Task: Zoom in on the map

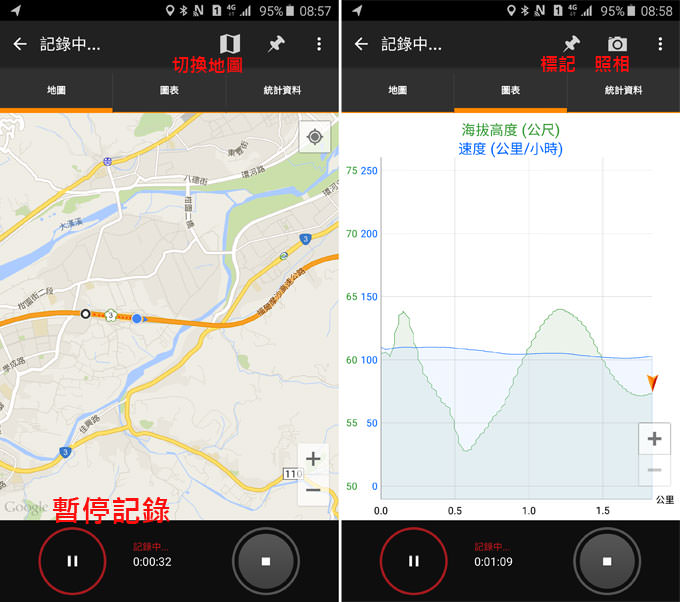Action: (x=313, y=459)
